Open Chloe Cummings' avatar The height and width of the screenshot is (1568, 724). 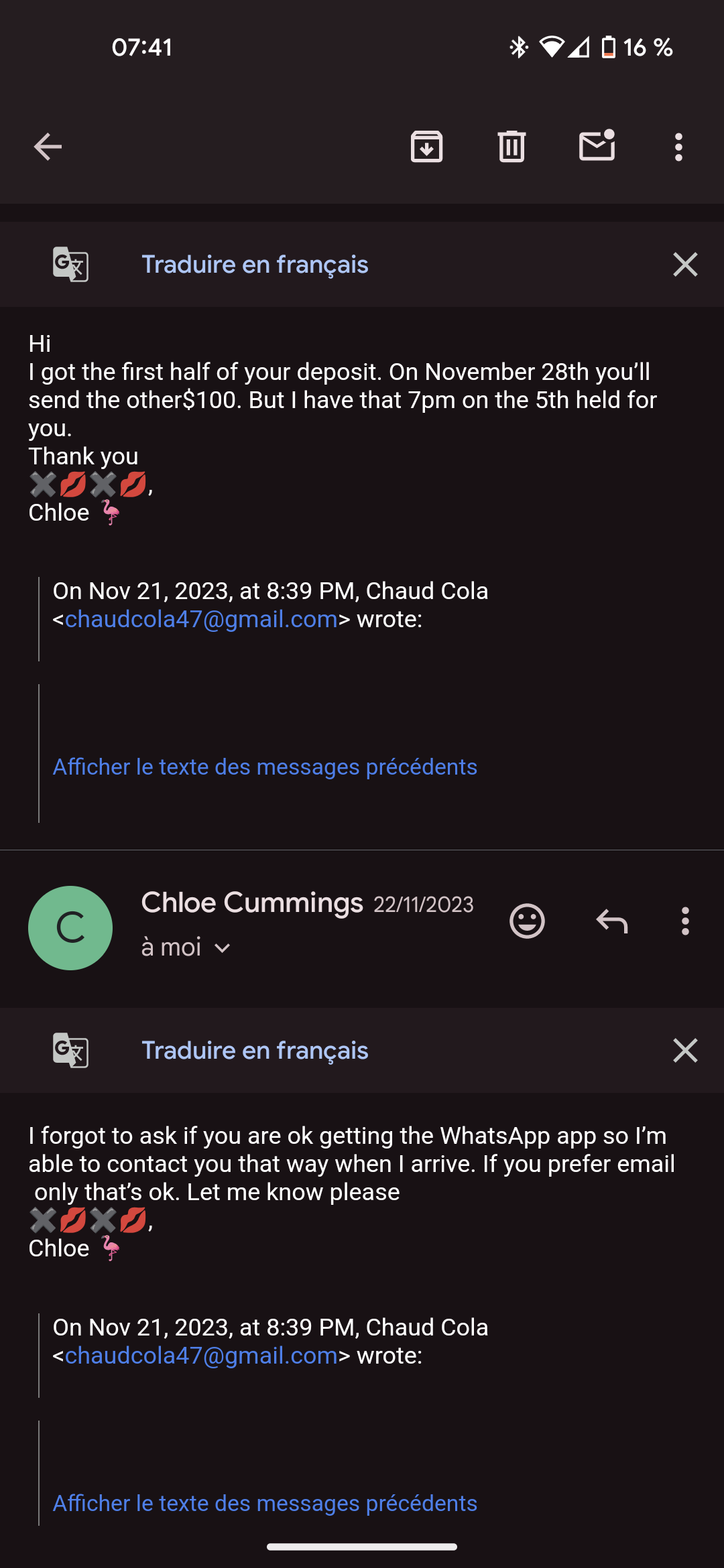click(70, 927)
